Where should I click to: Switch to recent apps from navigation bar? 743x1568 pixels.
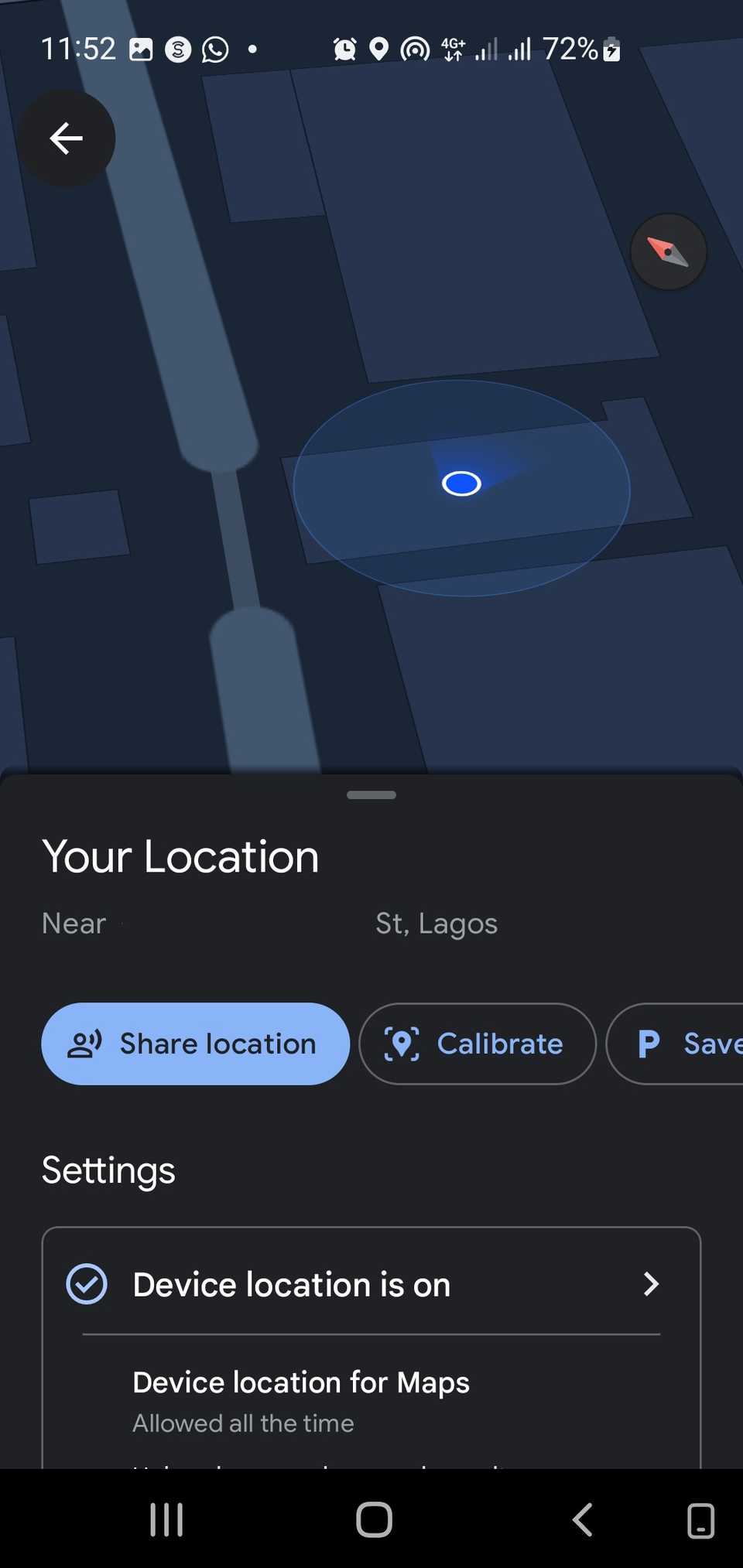pos(166,1518)
